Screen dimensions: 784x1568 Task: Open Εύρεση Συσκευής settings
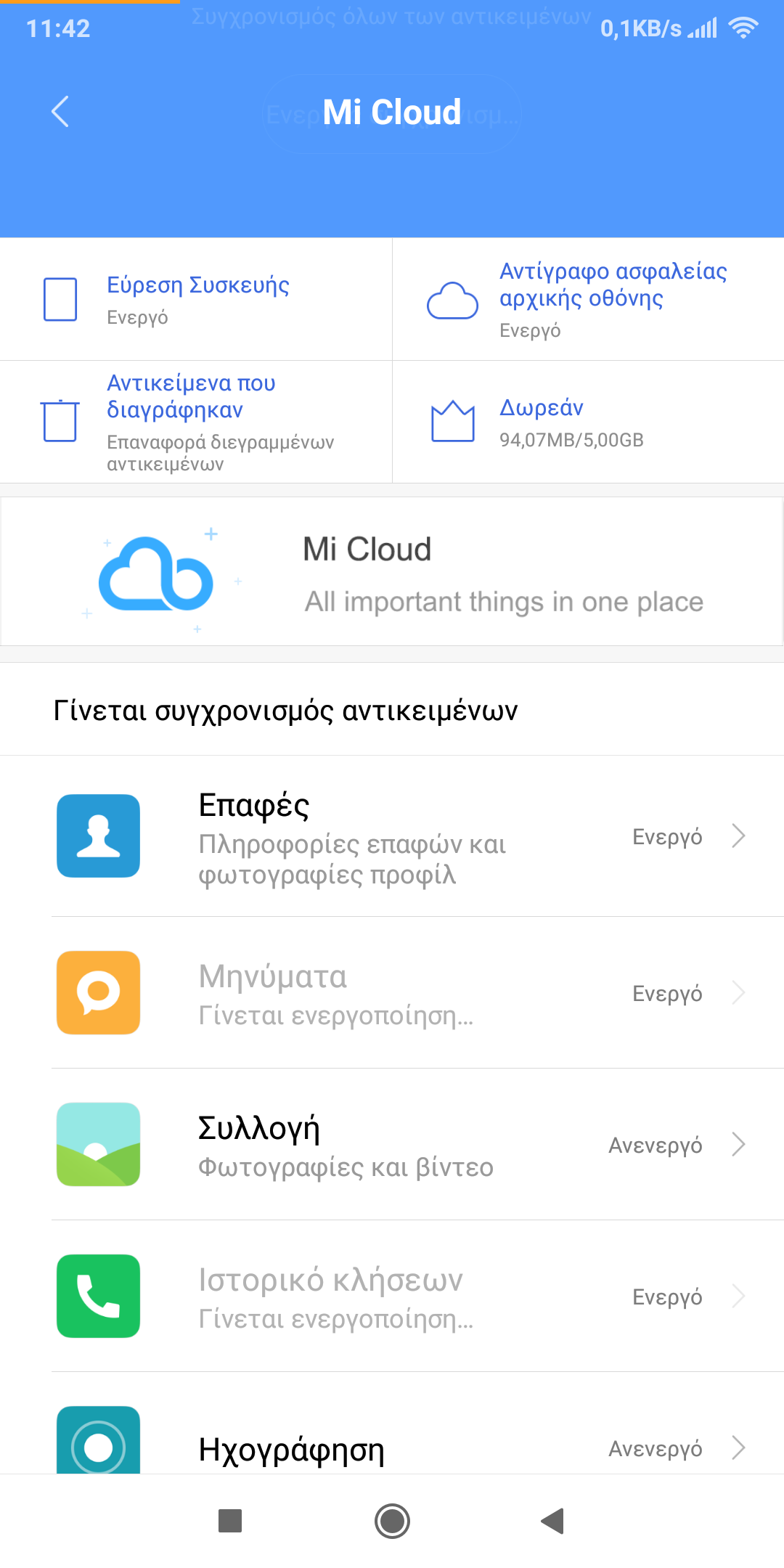pyautogui.click(x=196, y=299)
